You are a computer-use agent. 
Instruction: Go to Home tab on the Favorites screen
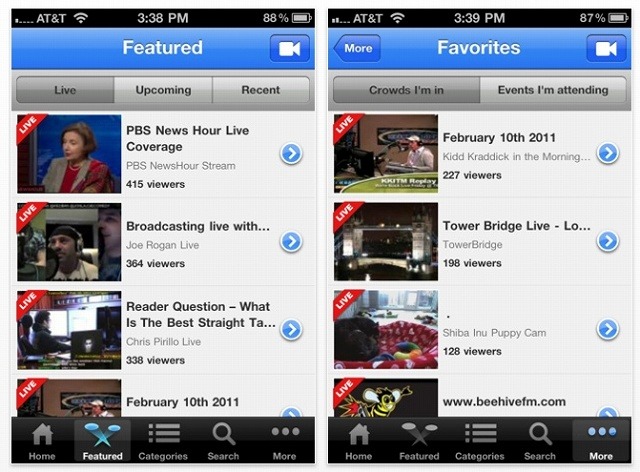(358, 440)
